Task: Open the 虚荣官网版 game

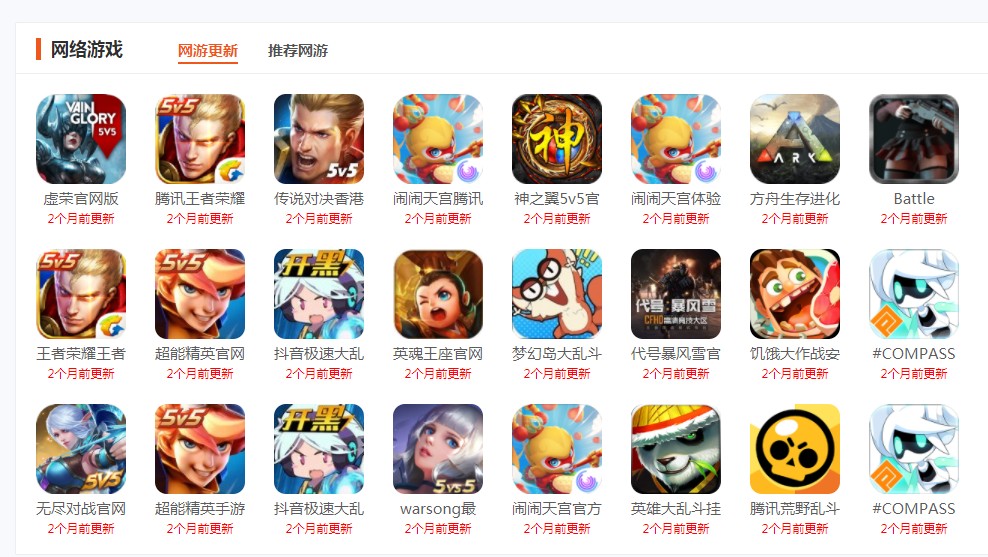Action: tap(81, 139)
